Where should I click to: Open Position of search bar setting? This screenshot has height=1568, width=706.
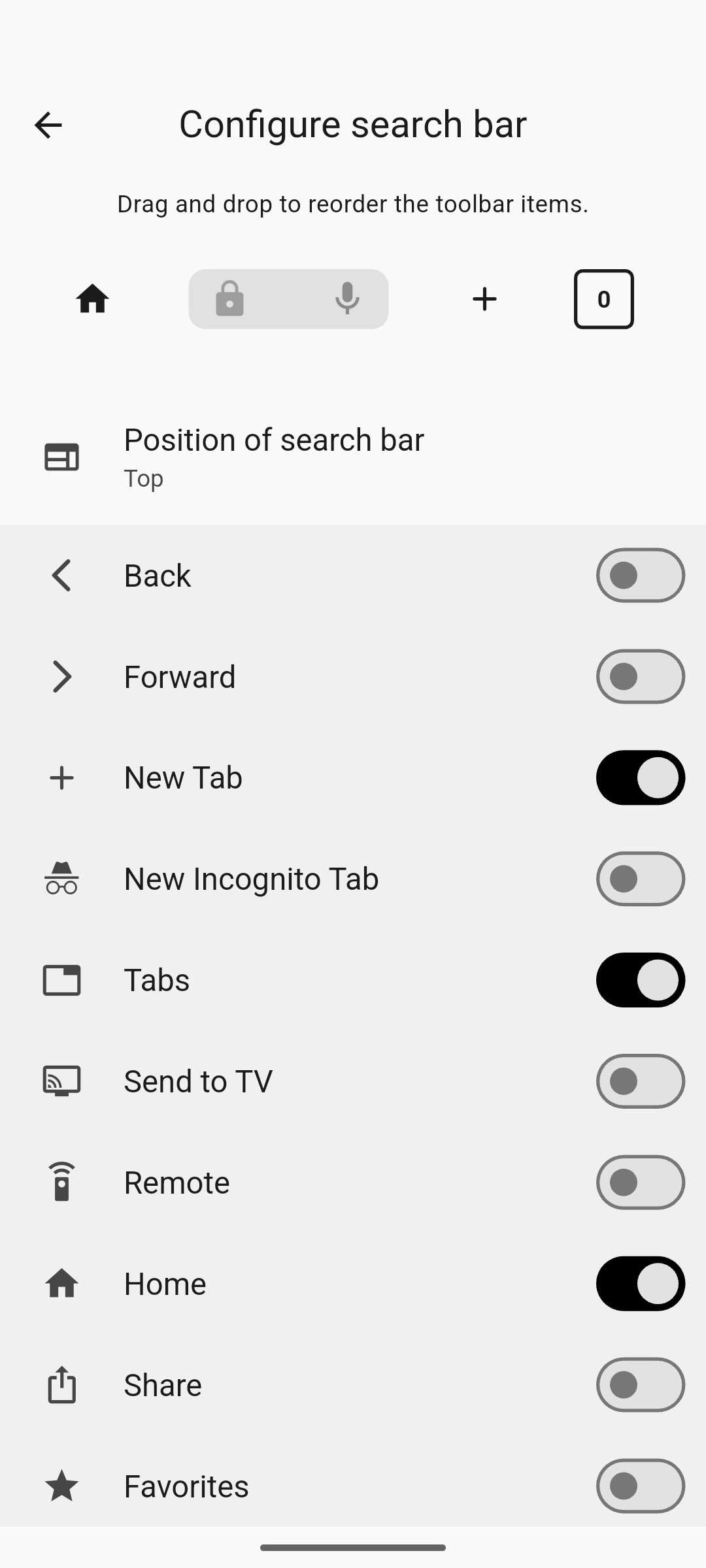(353, 457)
